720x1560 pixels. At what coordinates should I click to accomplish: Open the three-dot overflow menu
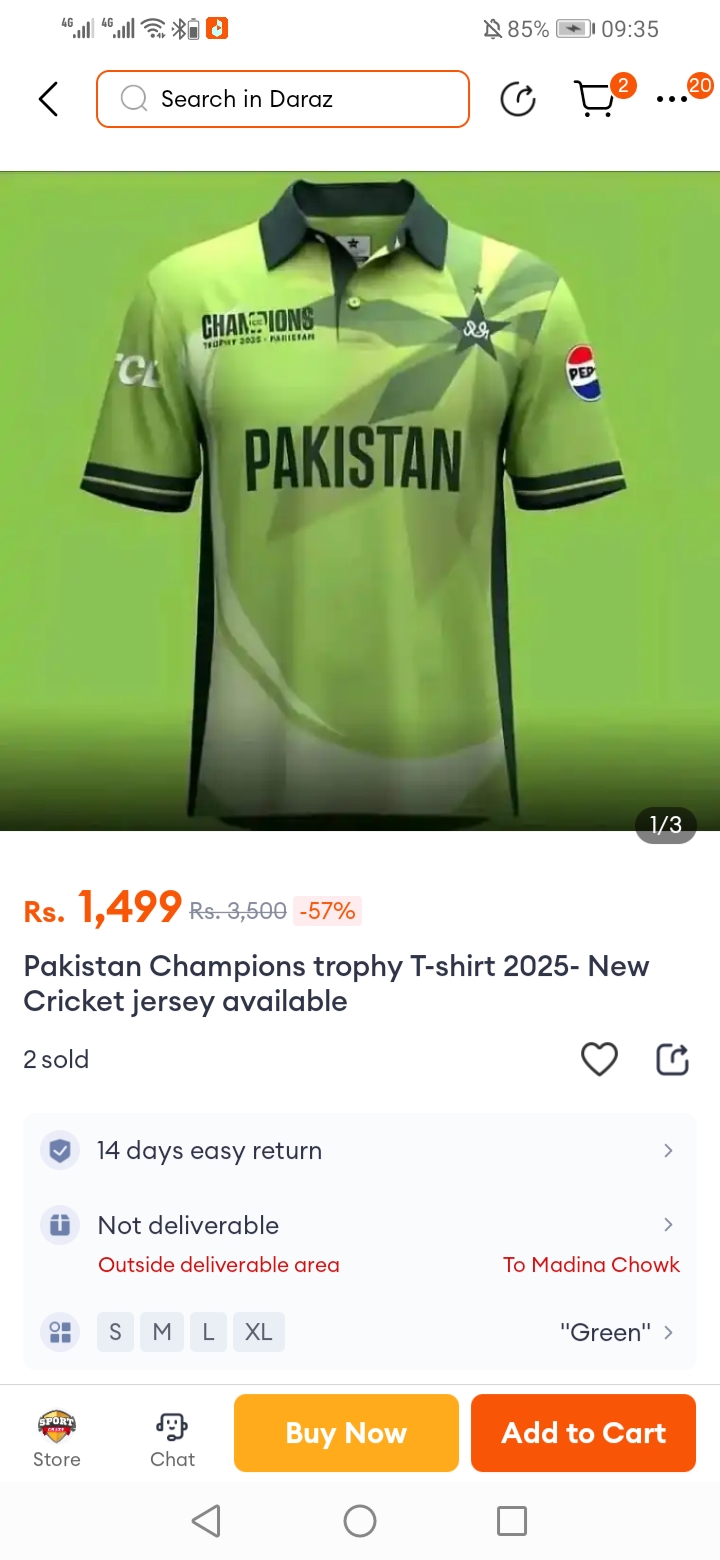[672, 99]
